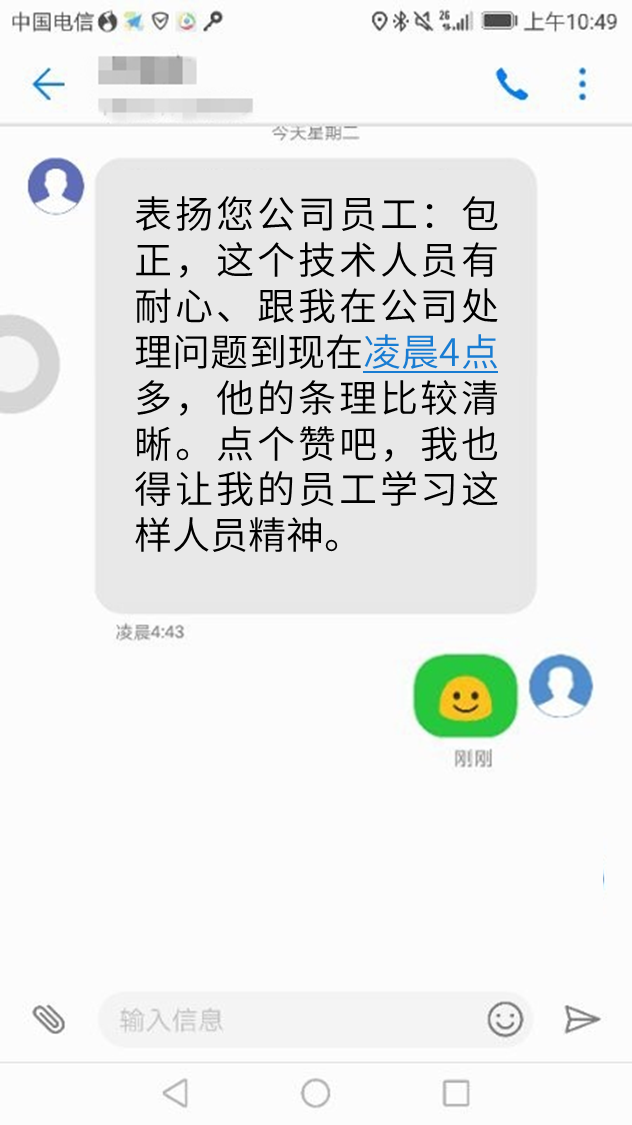Open the sender's contact avatar
This screenshot has height=1125, width=632.
(x=56, y=186)
